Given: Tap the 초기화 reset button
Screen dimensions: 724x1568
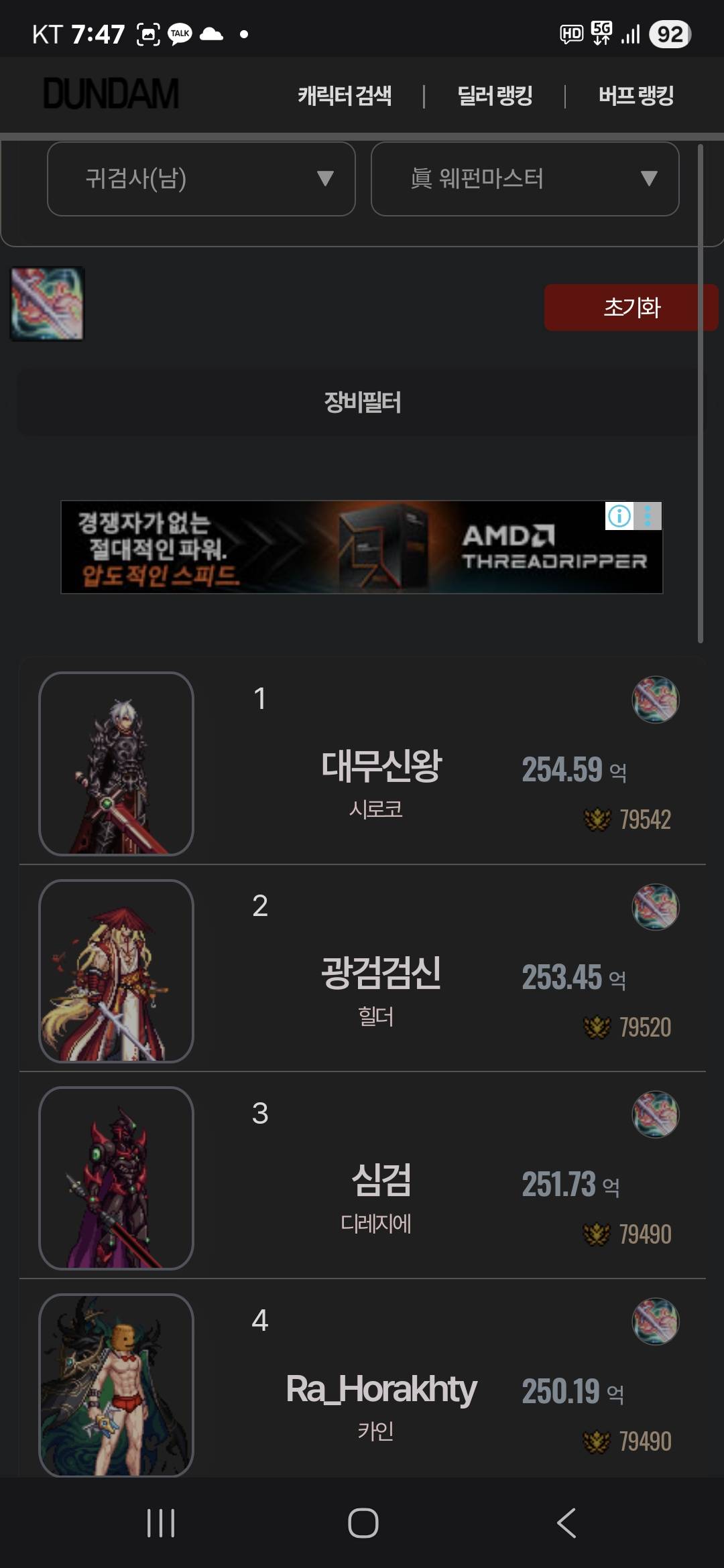Looking at the screenshot, I should point(631,307).
